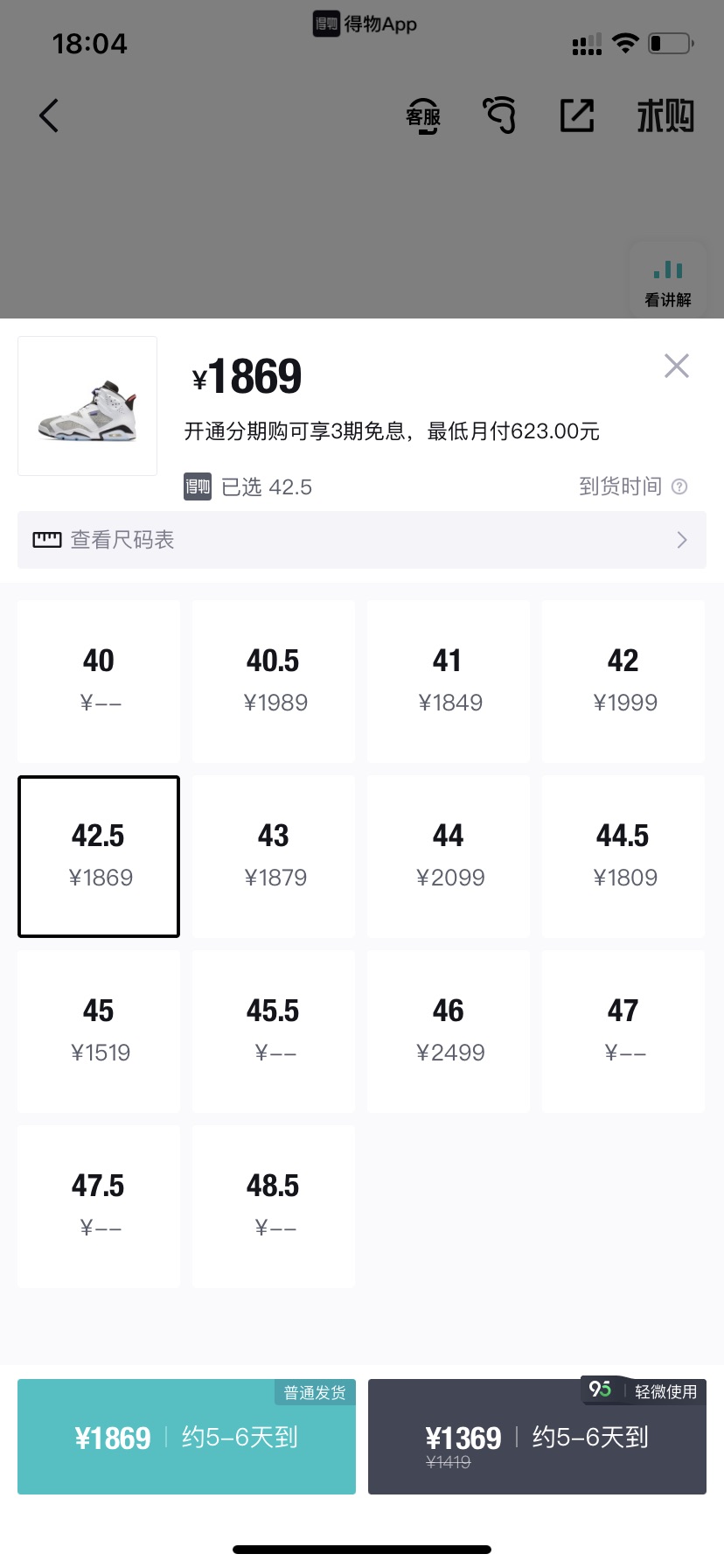The height and width of the screenshot is (1568, 724).
Task: Tap the 到货时间 help icon
Action: click(679, 486)
